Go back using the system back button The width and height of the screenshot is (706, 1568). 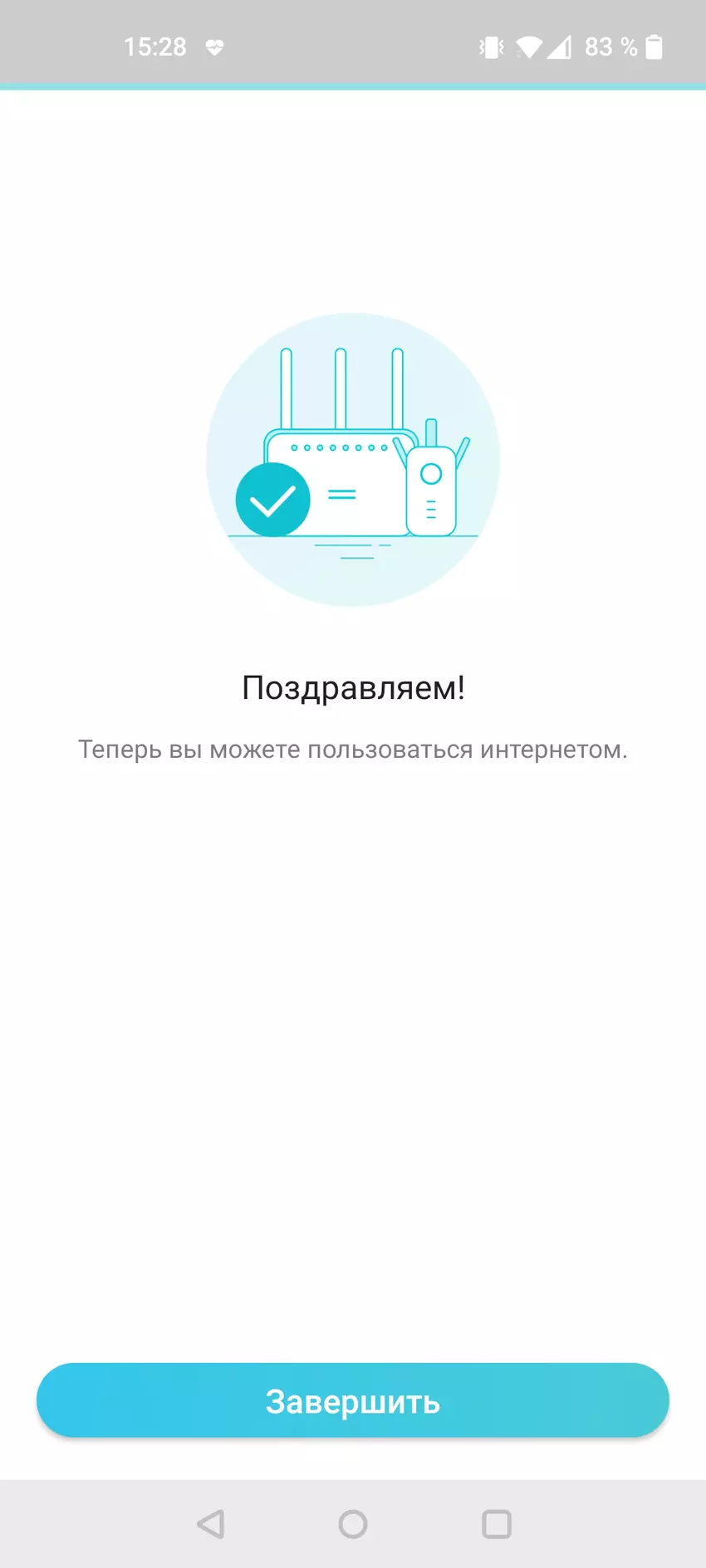point(211,1524)
